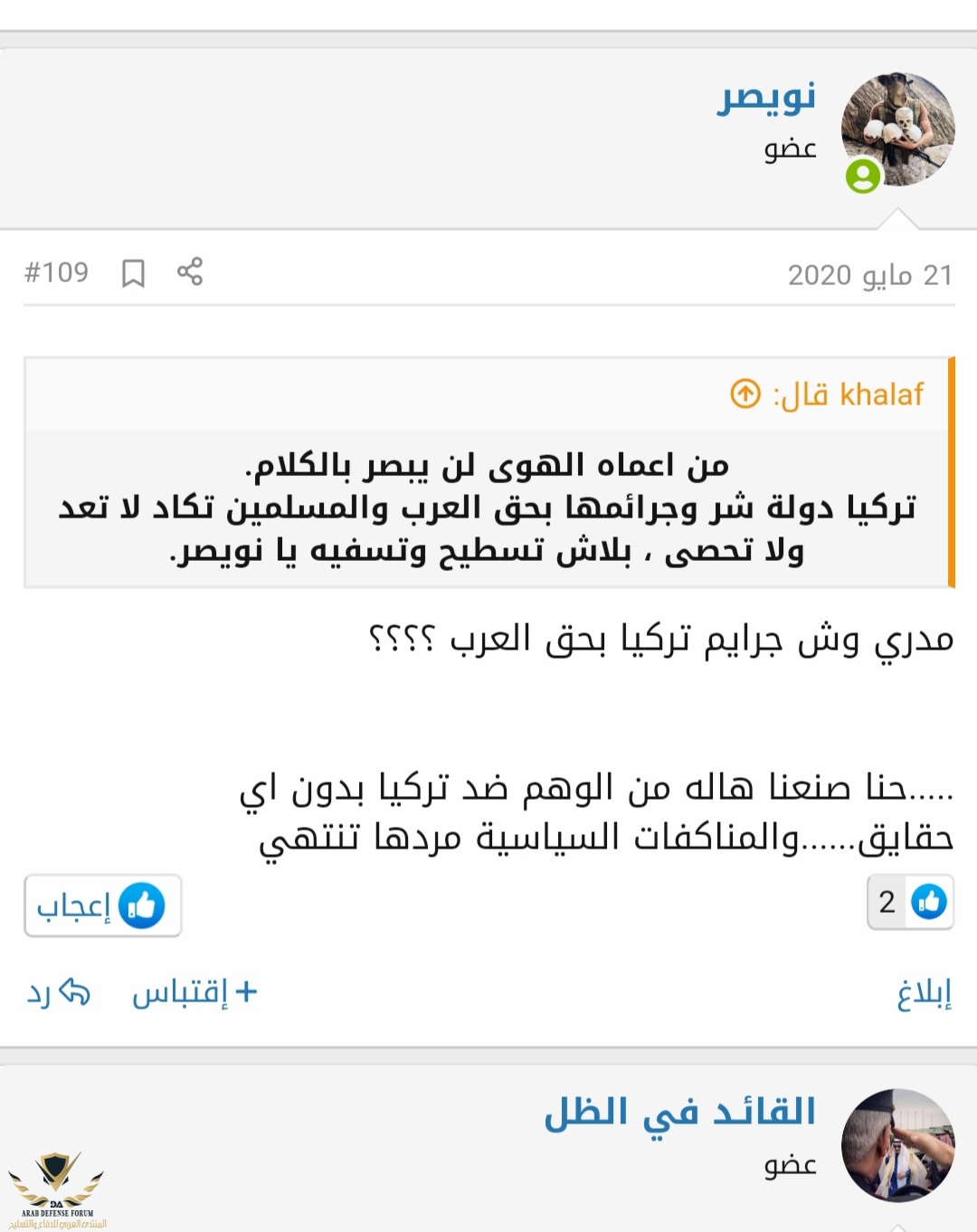Image resolution: width=977 pixels, height=1232 pixels.
Task: Add post to multi-quote with إقتباس
Action: [x=194, y=992]
